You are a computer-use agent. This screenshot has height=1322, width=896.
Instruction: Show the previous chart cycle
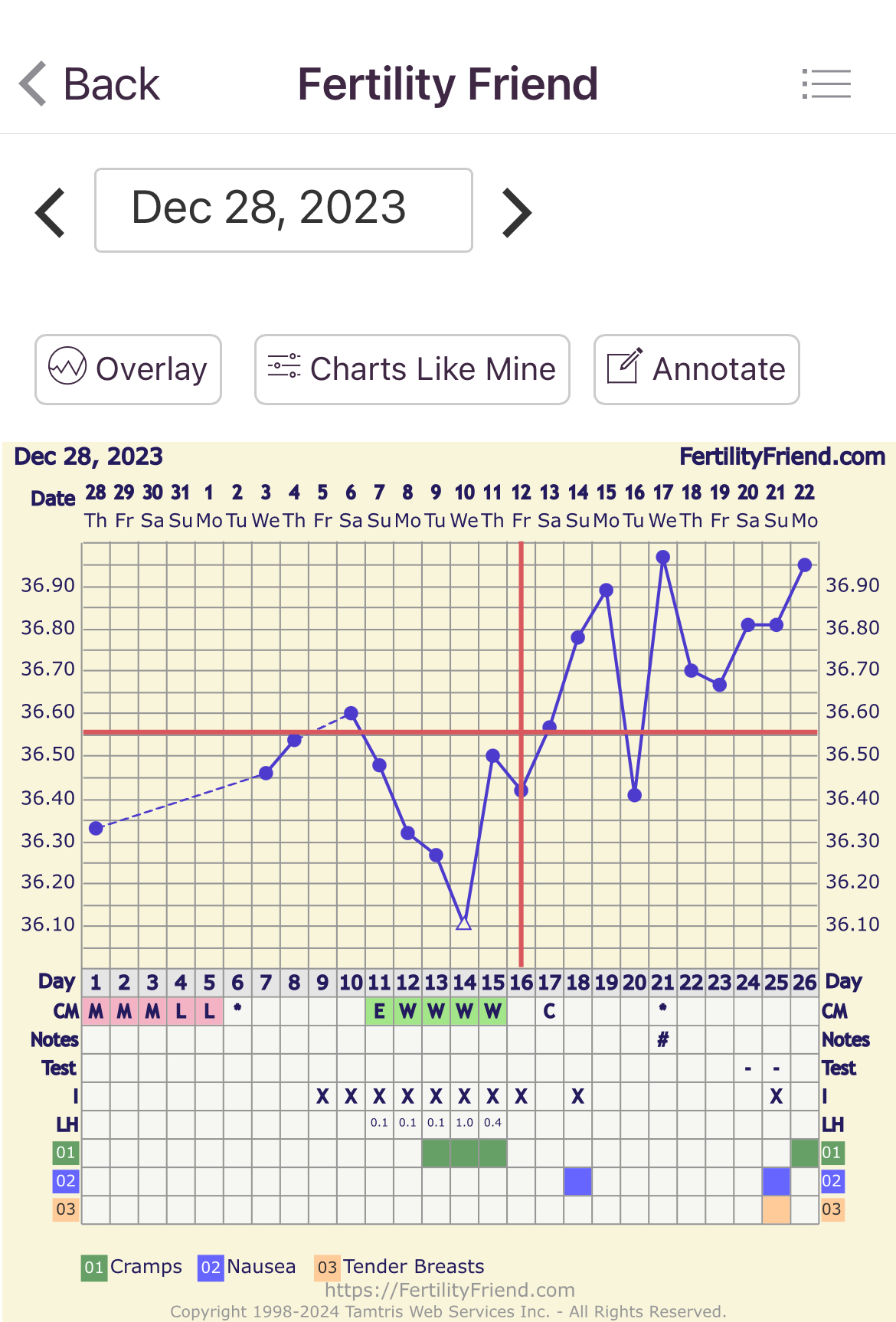pyautogui.click(x=51, y=212)
